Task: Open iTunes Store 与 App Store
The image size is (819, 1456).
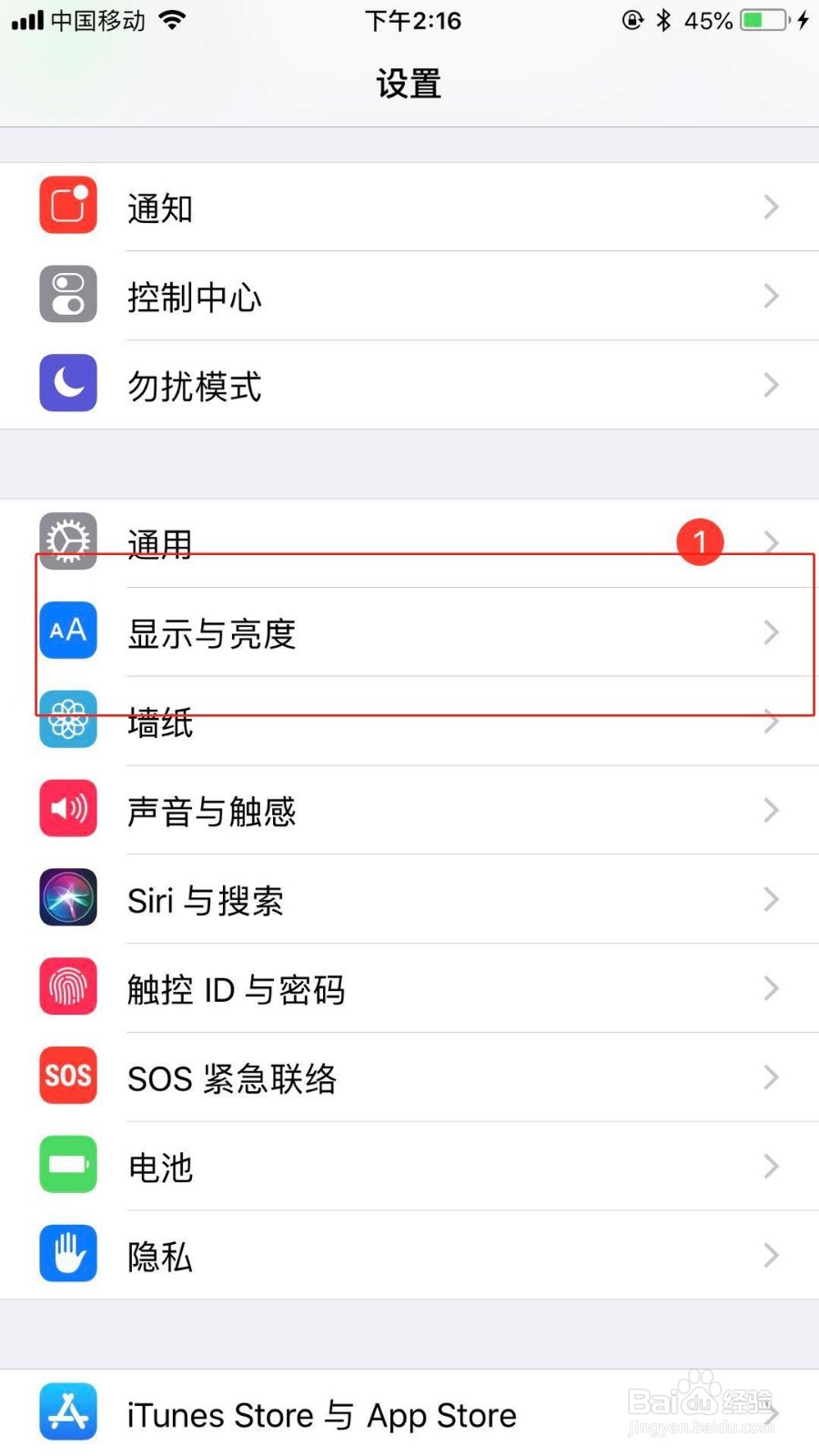Action: point(409,1414)
